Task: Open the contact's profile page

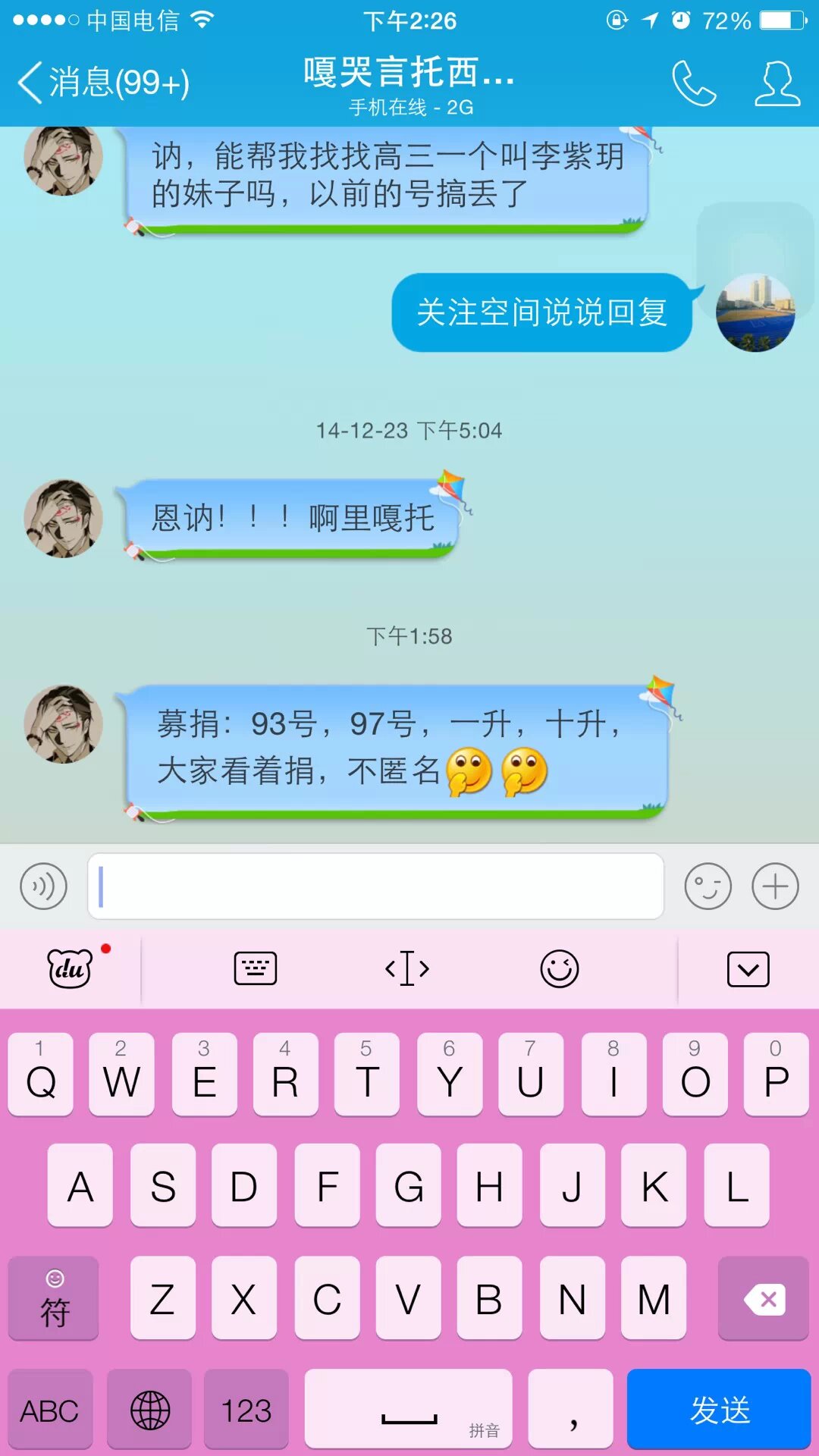Action: coord(777,83)
